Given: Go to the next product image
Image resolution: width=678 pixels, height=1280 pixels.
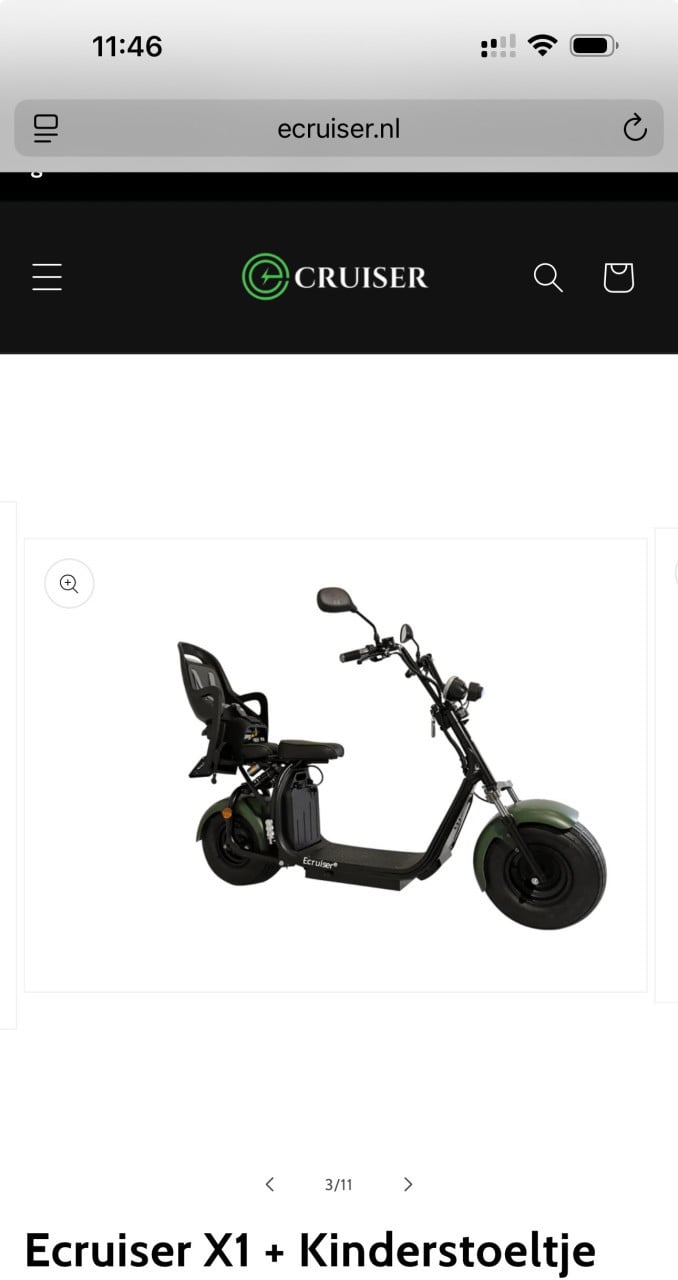Looking at the screenshot, I should click(408, 1184).
